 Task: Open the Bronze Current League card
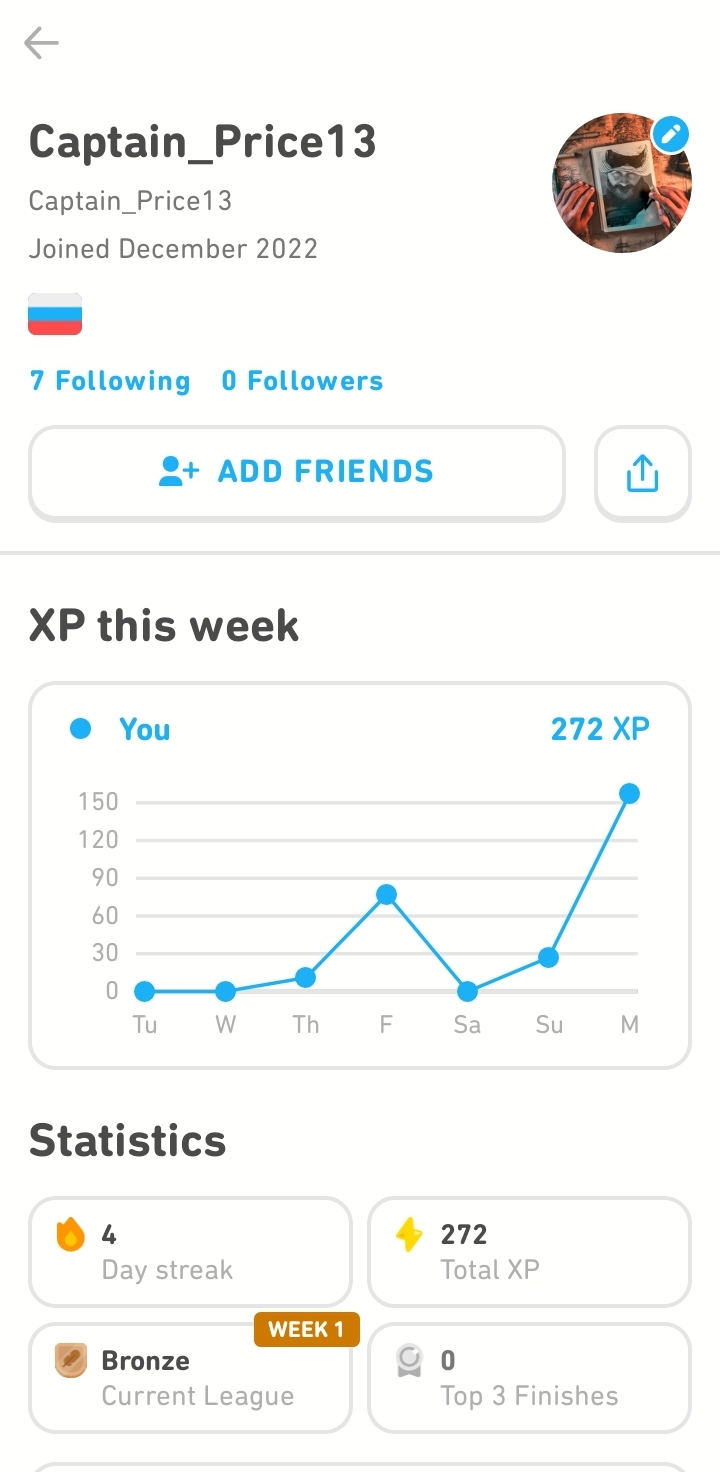pos(190,1378)
